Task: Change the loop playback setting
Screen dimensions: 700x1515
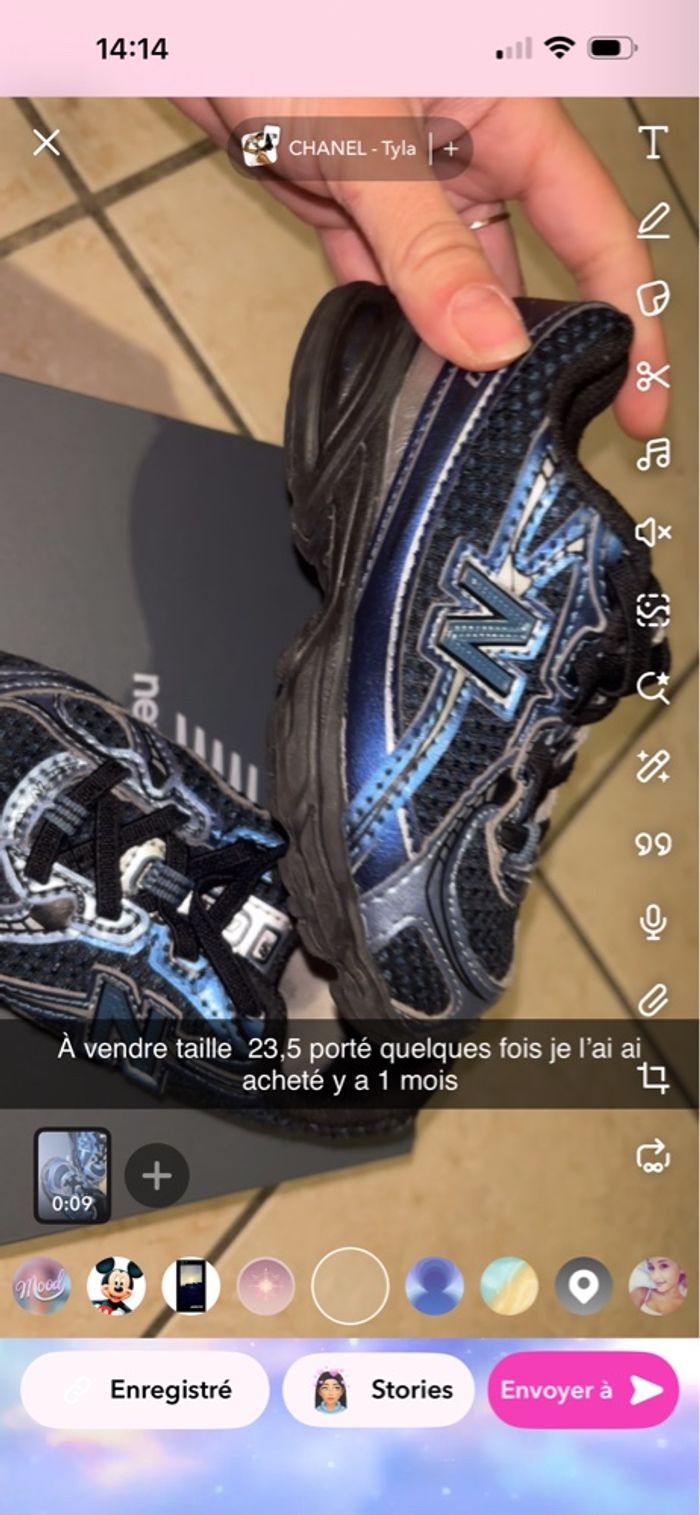Action: pos(653,1156)
